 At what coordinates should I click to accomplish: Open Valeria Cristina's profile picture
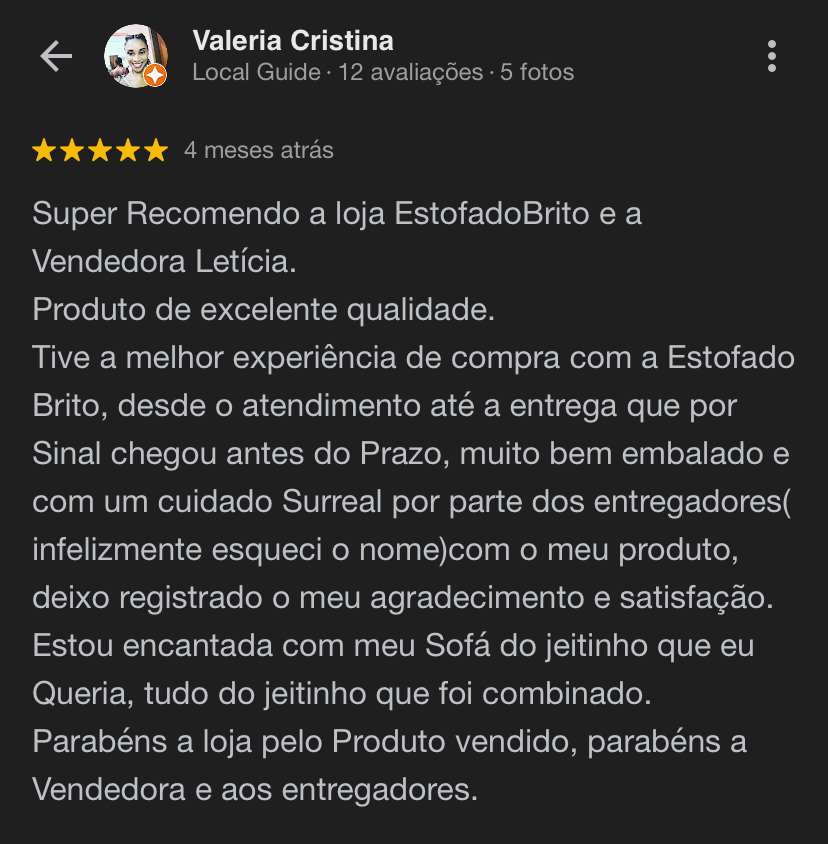(x=135, y=56)
